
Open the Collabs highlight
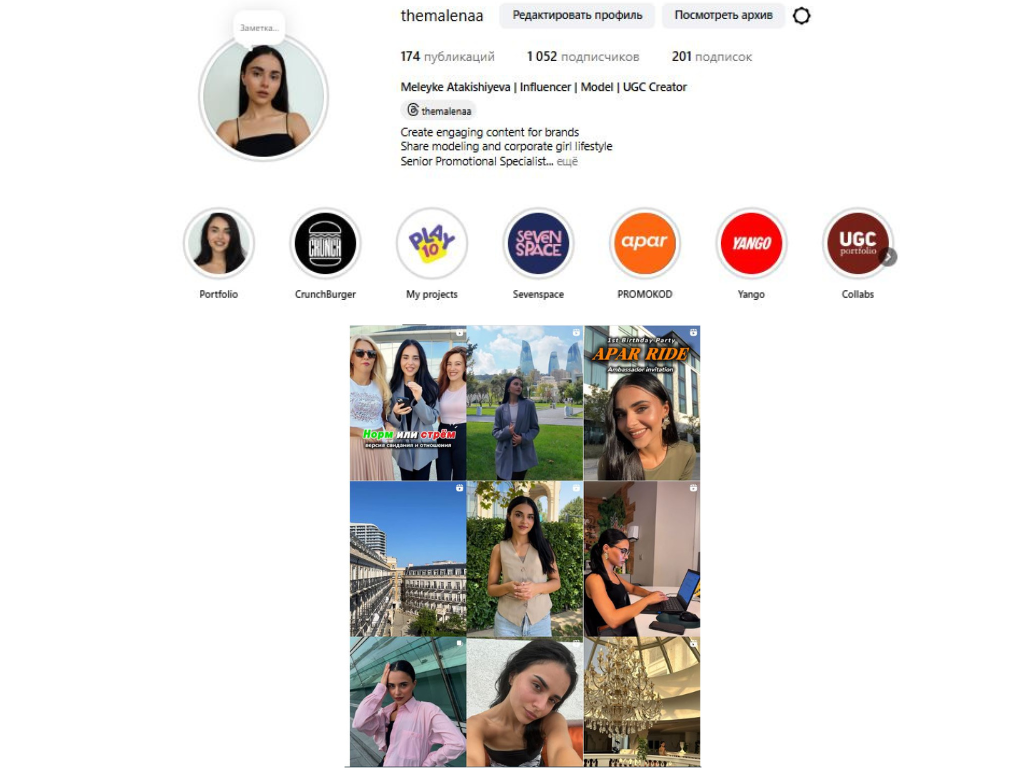coord(855,243)
